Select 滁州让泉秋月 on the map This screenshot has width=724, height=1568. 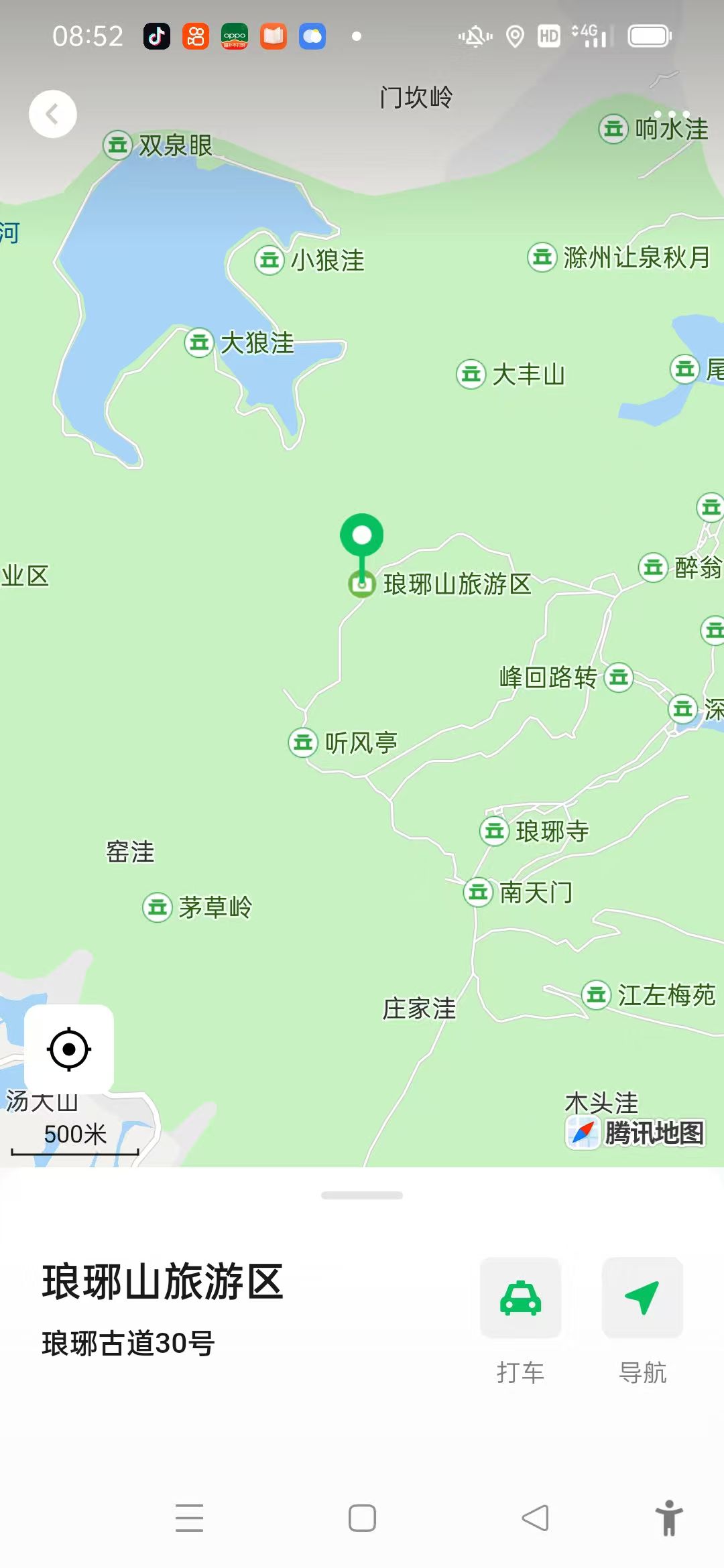pyautogui.click(x=542, y=257)
